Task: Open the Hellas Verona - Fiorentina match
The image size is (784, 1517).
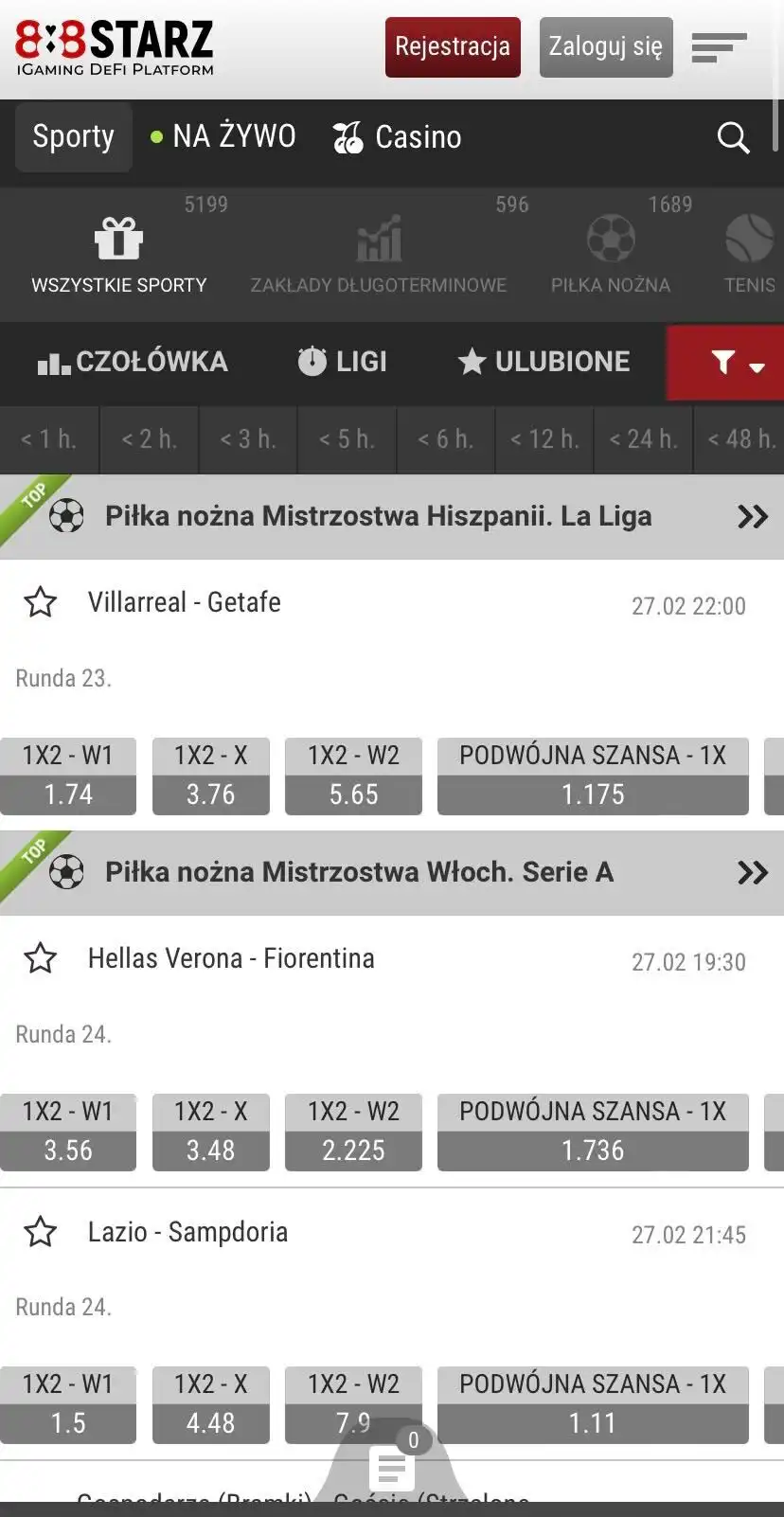Action: (231, 958)
